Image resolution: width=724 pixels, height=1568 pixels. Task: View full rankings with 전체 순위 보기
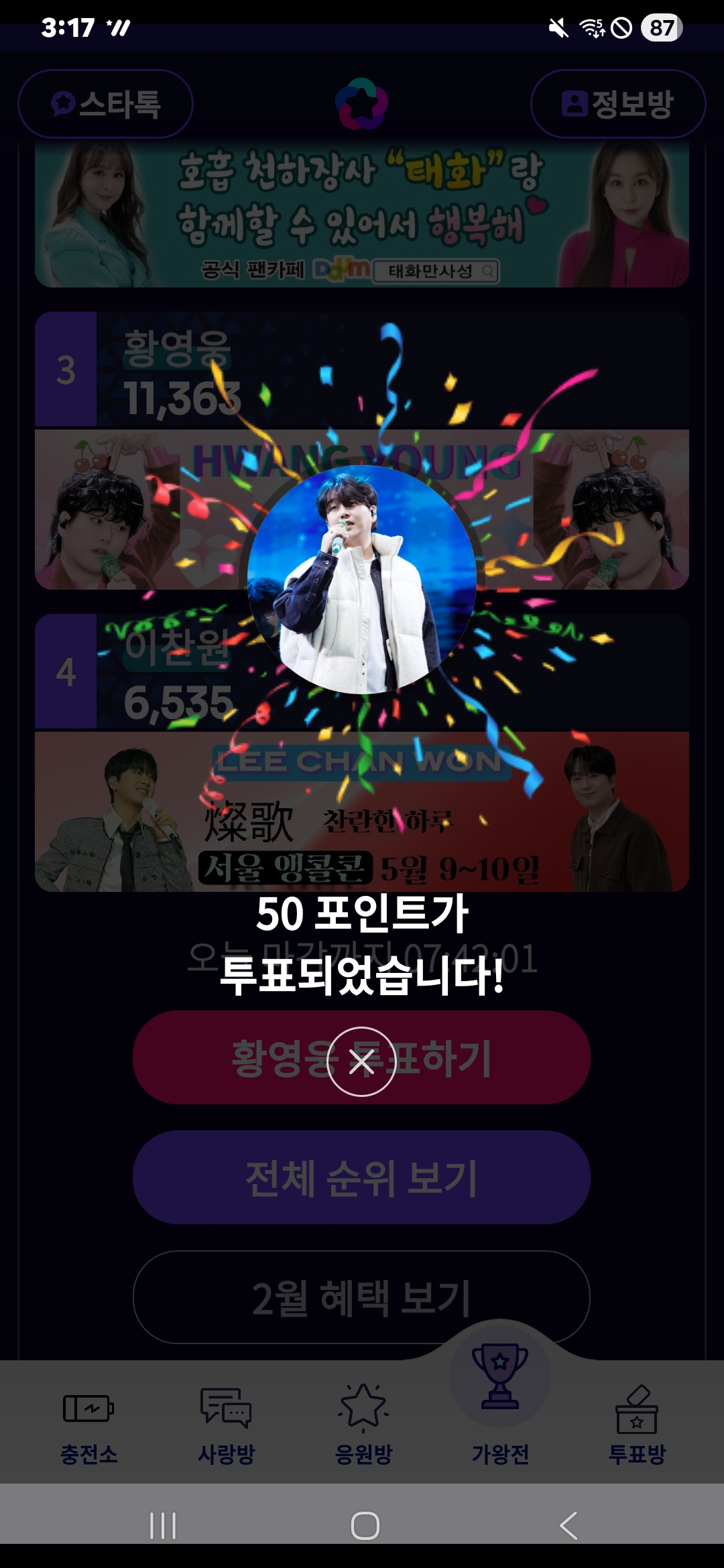point(361,1177)
